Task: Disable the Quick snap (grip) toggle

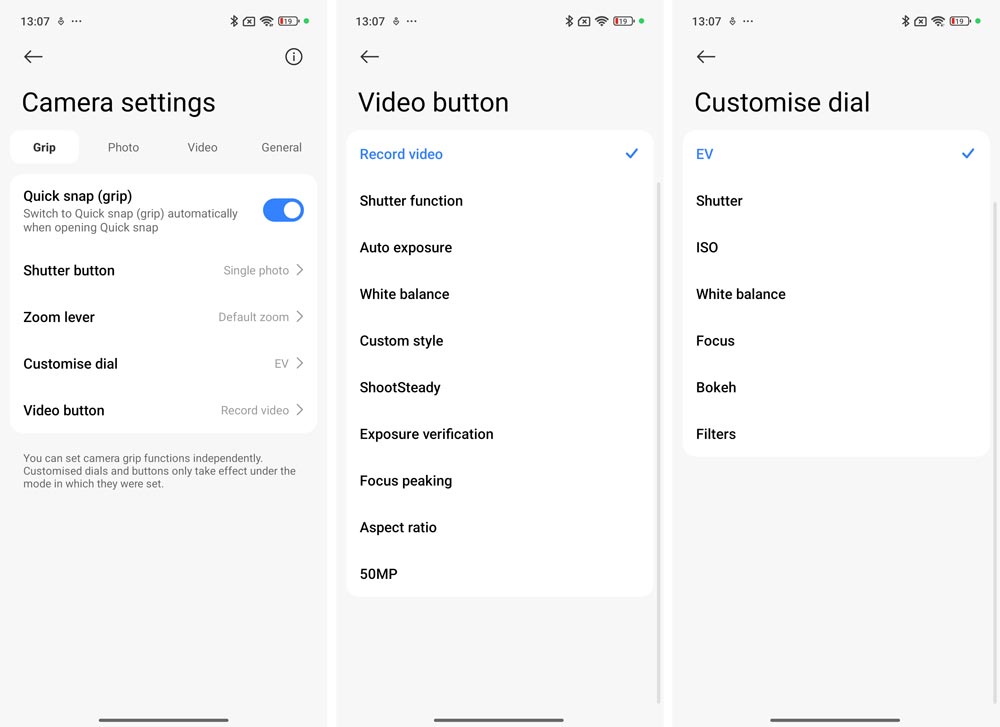Action: click(283, 210)
